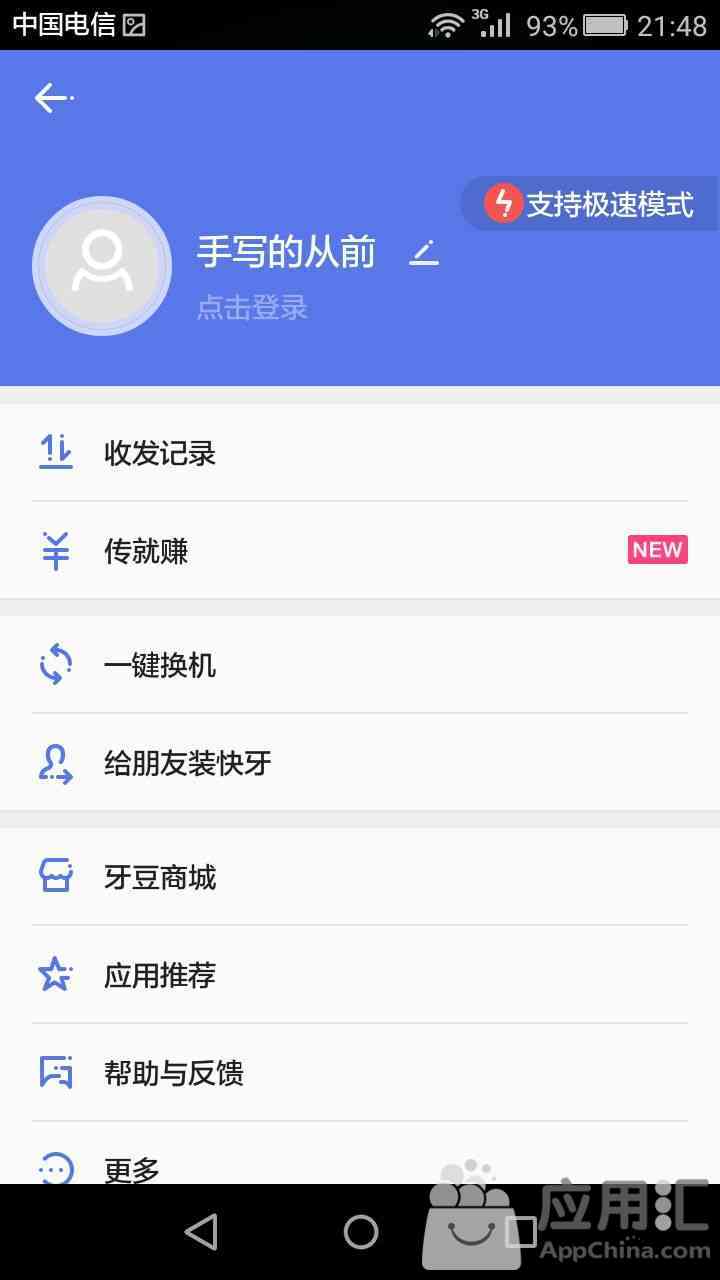Tap 点击登录 to log in
This screenshot has height=1280, width=720.
tap(252, 307)
